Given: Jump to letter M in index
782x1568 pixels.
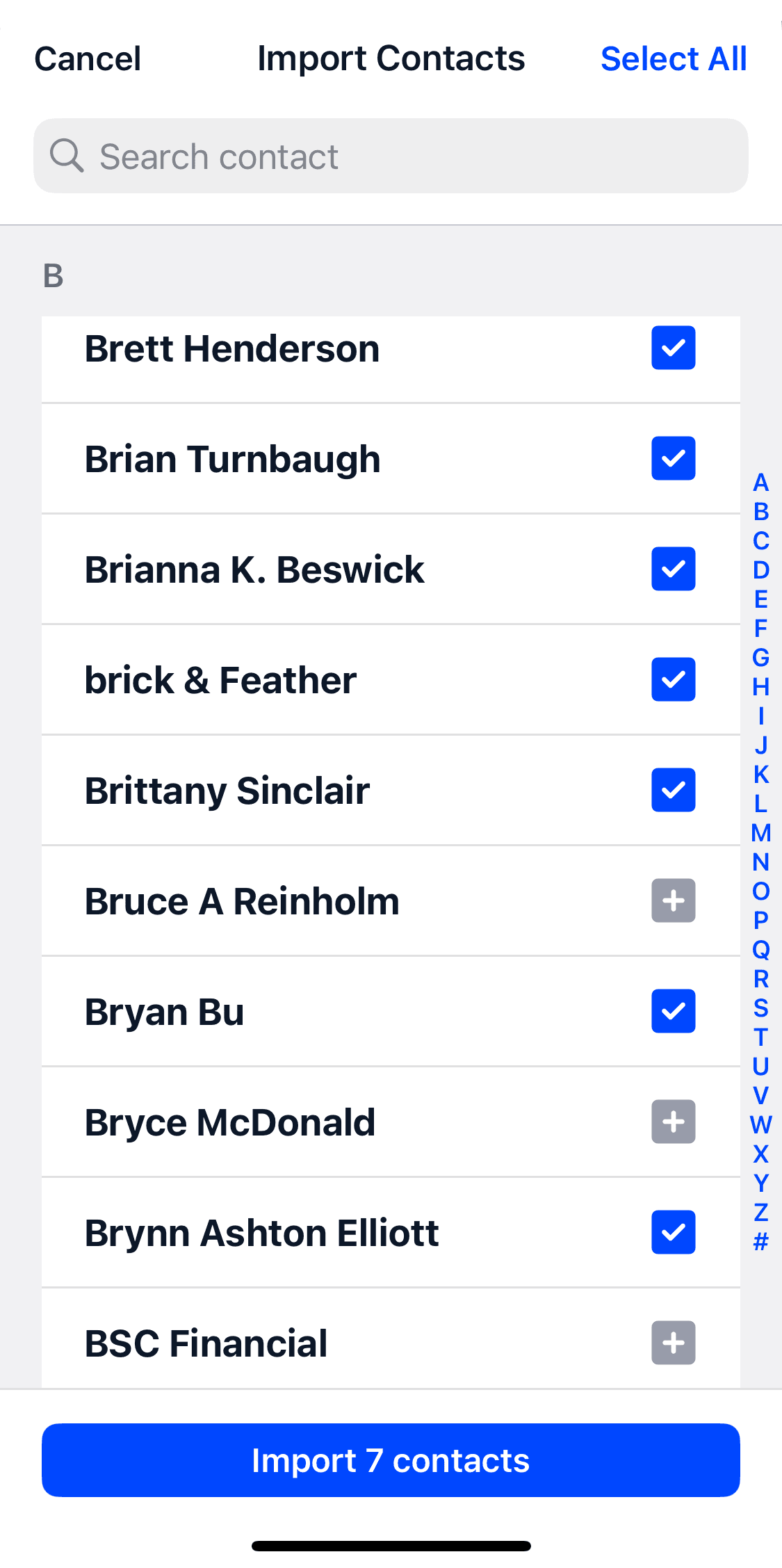Looking at the screenshot, I should 760,832.
